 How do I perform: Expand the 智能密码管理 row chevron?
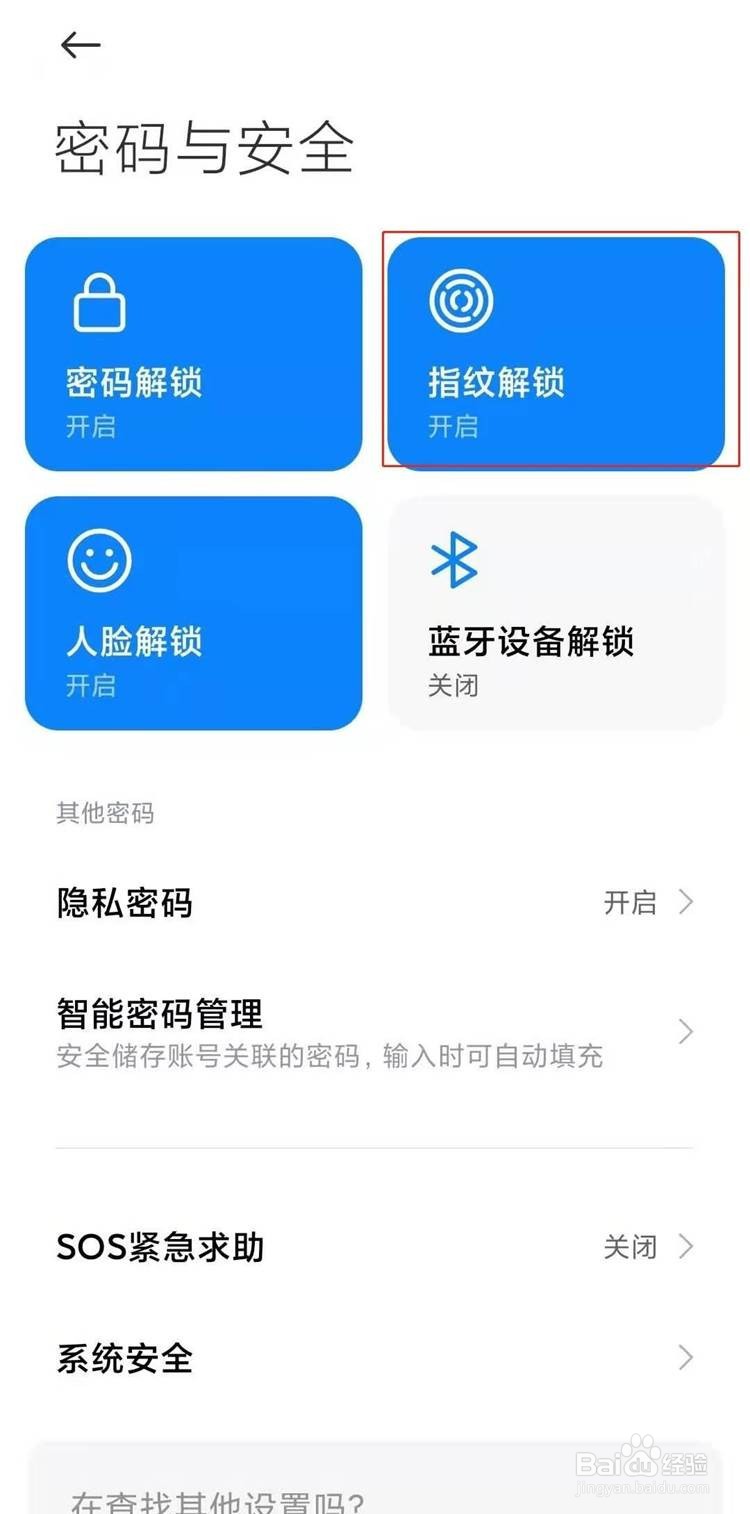point(686,1031)
